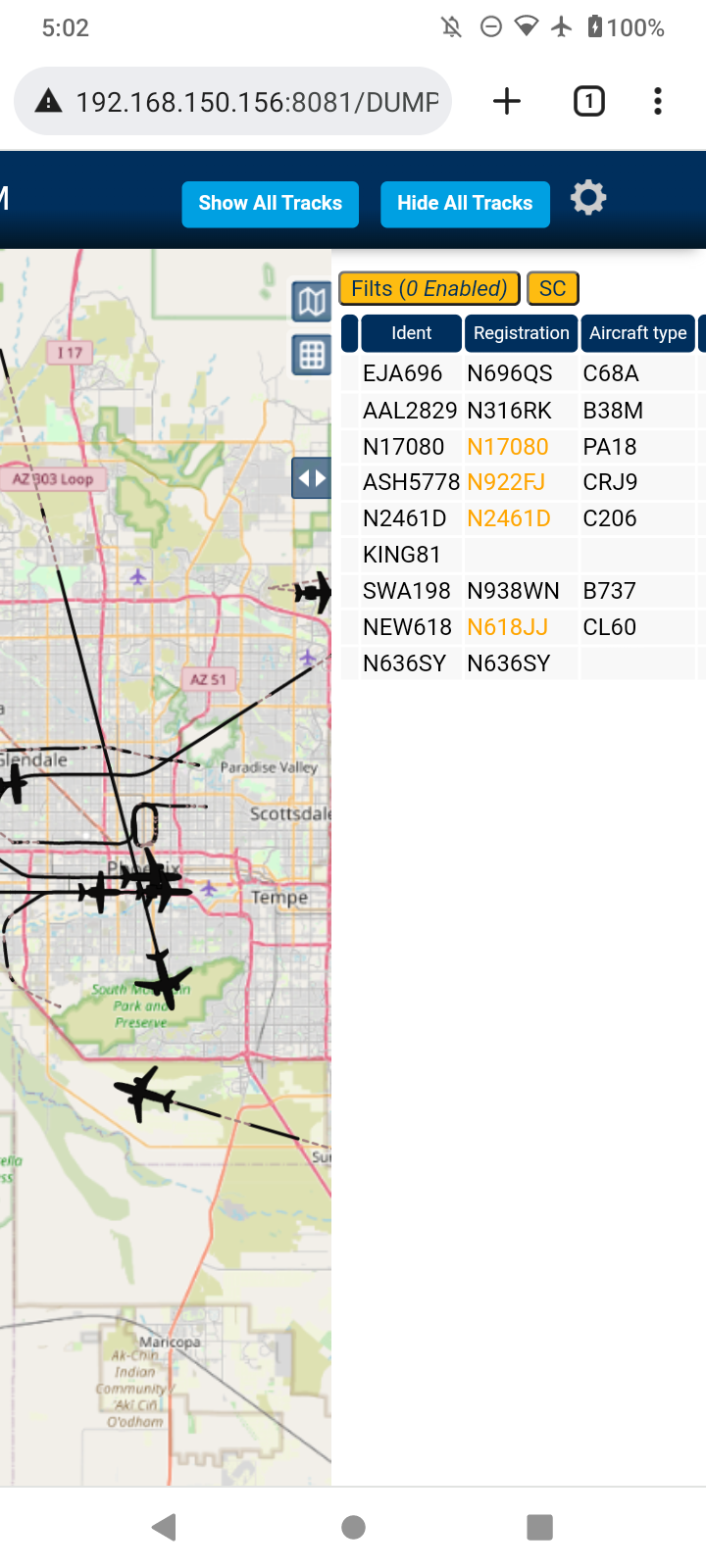This screenshot has height=1568, width=706.
Task: Open the settings gear
Action: pyautogui.click(x=588, y=198)
